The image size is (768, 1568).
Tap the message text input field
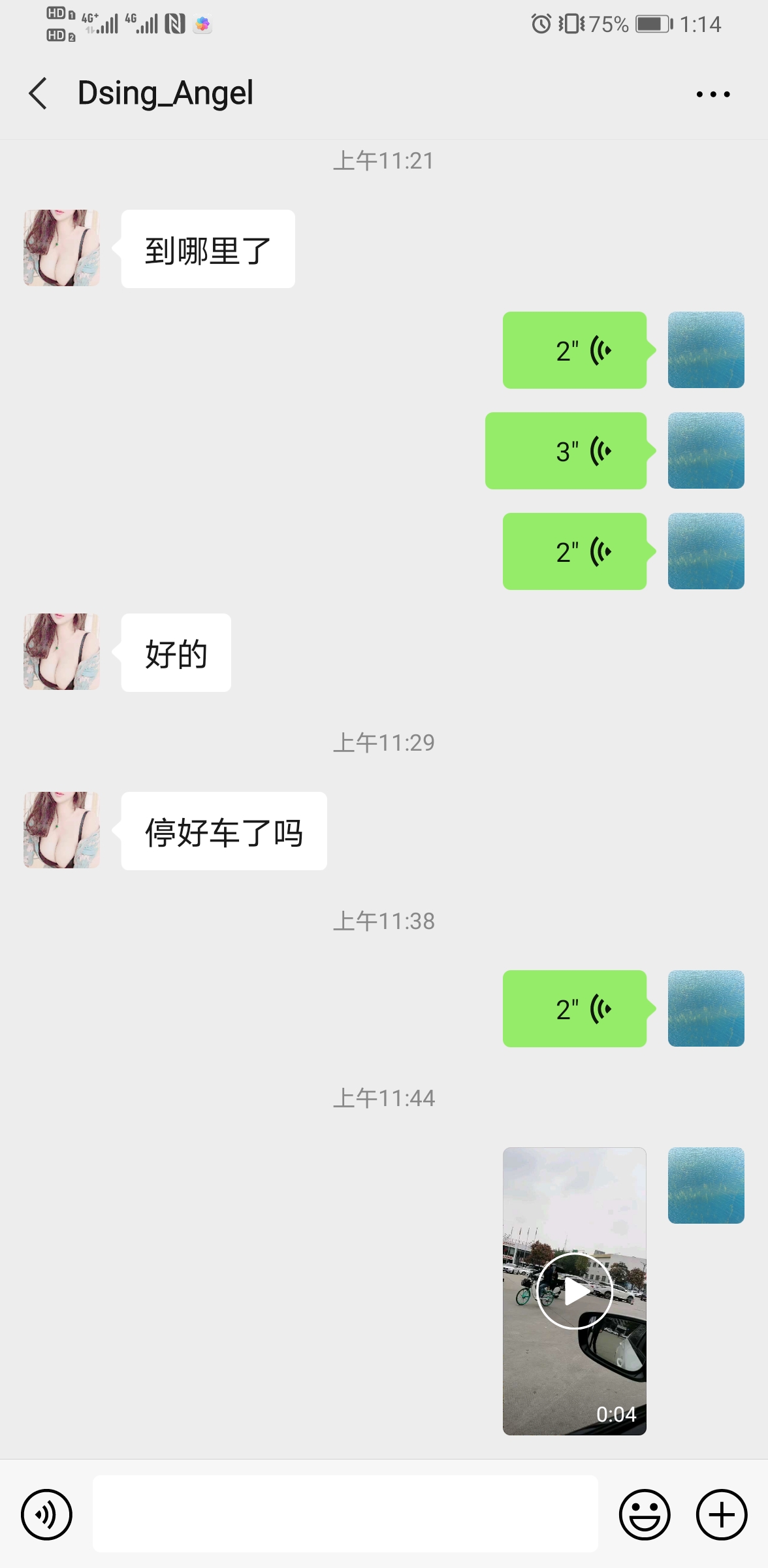345,1513
